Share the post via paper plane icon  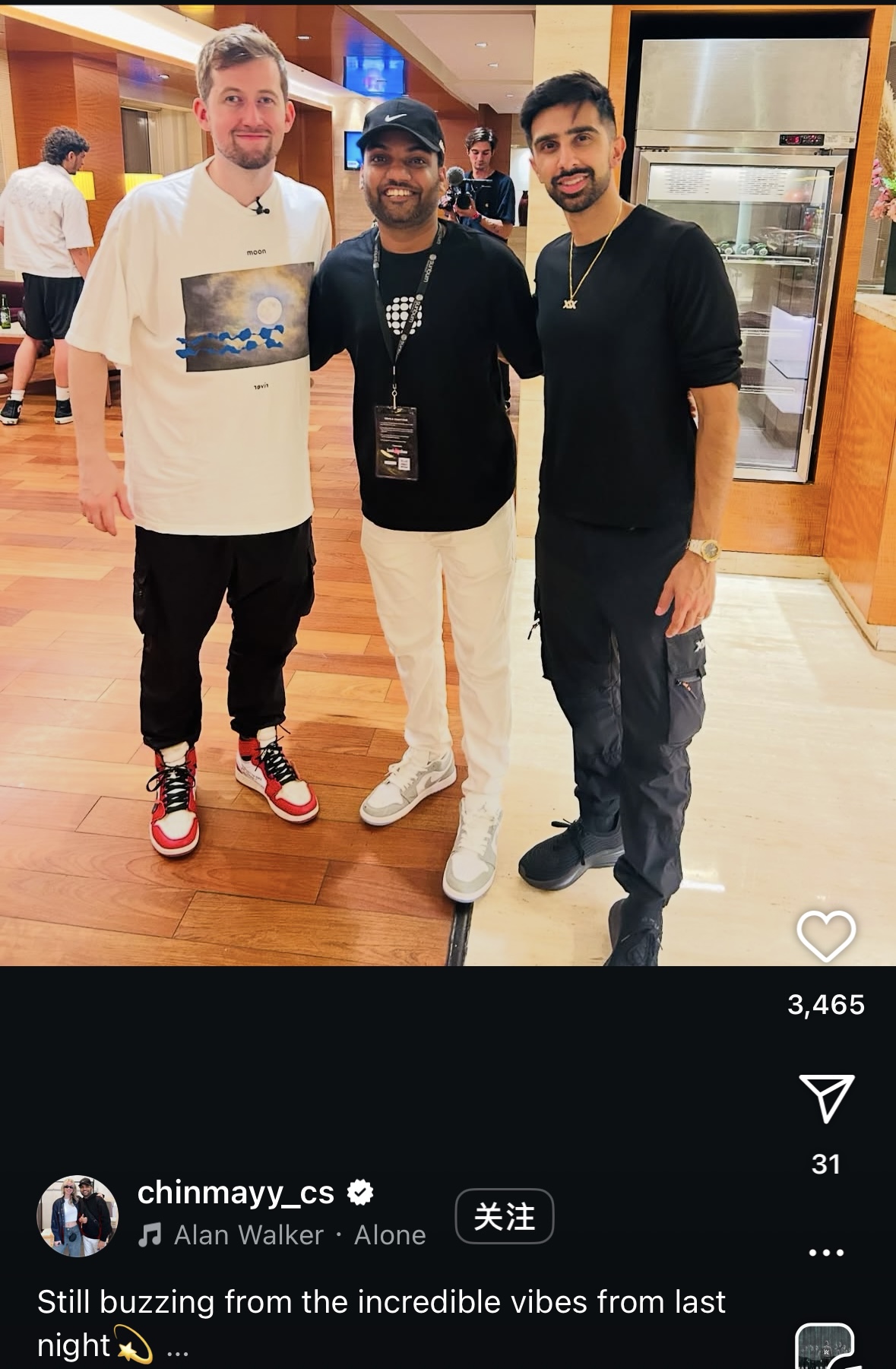tap(826, 1098)
